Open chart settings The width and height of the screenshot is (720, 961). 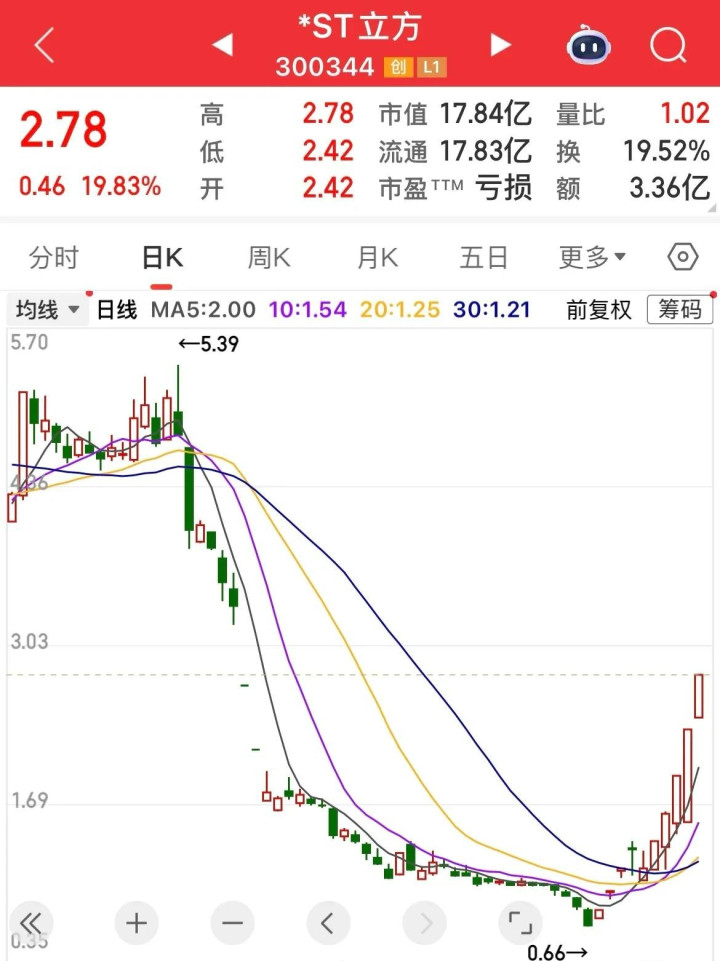point(682,258)
